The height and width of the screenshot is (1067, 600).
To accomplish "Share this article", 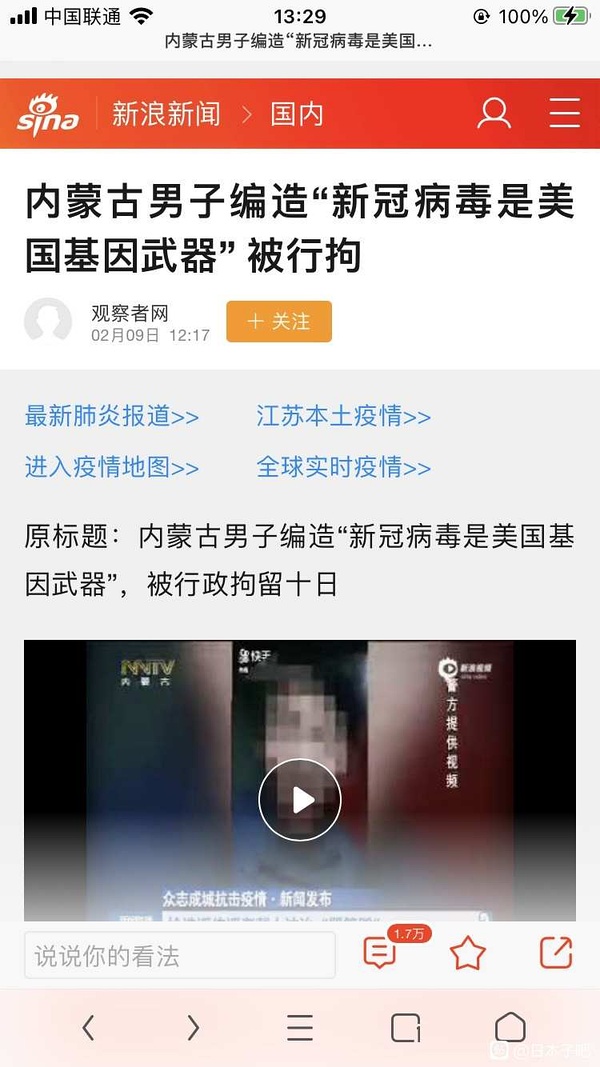I will point(556,953).
